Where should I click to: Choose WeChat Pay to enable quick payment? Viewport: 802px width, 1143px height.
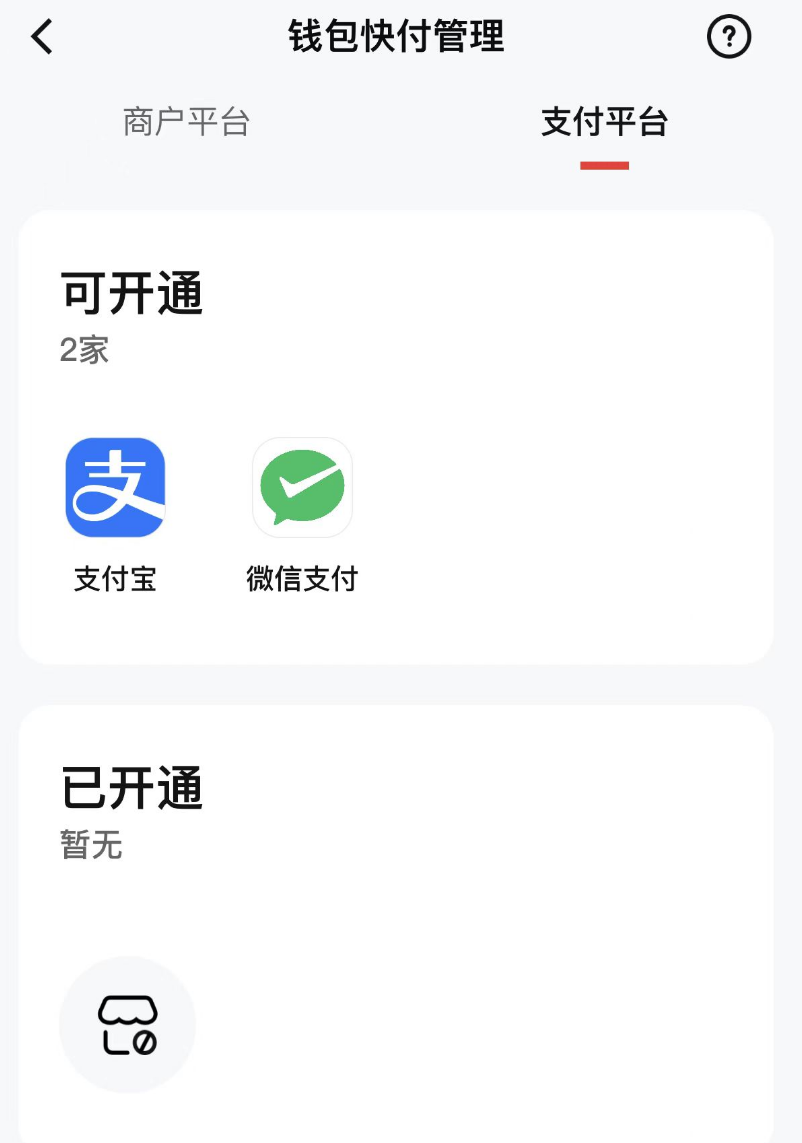pyautogui.click(x=302, y=487)
